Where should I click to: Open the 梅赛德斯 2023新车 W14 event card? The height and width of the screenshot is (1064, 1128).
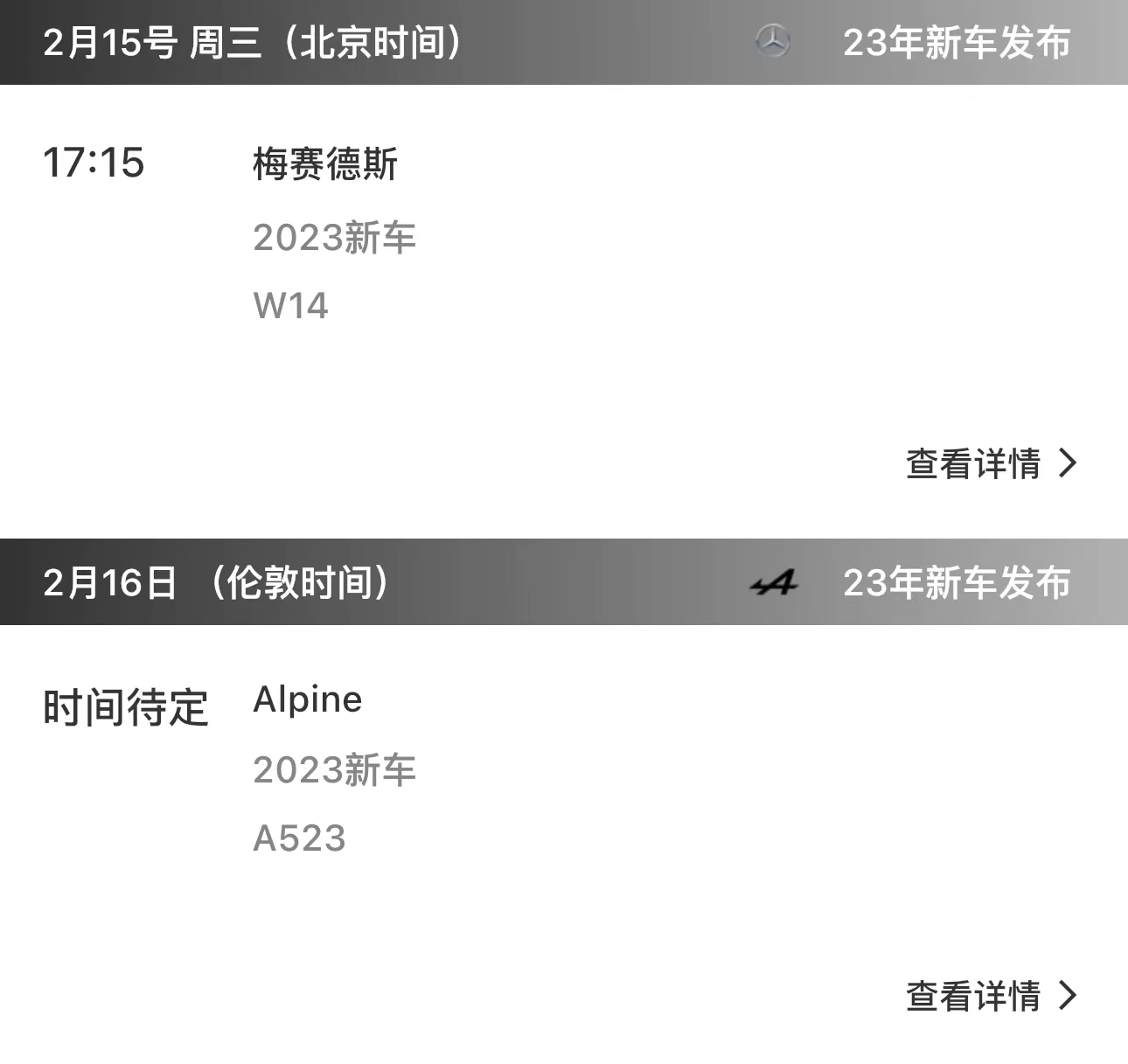click(x=564, y=310)
